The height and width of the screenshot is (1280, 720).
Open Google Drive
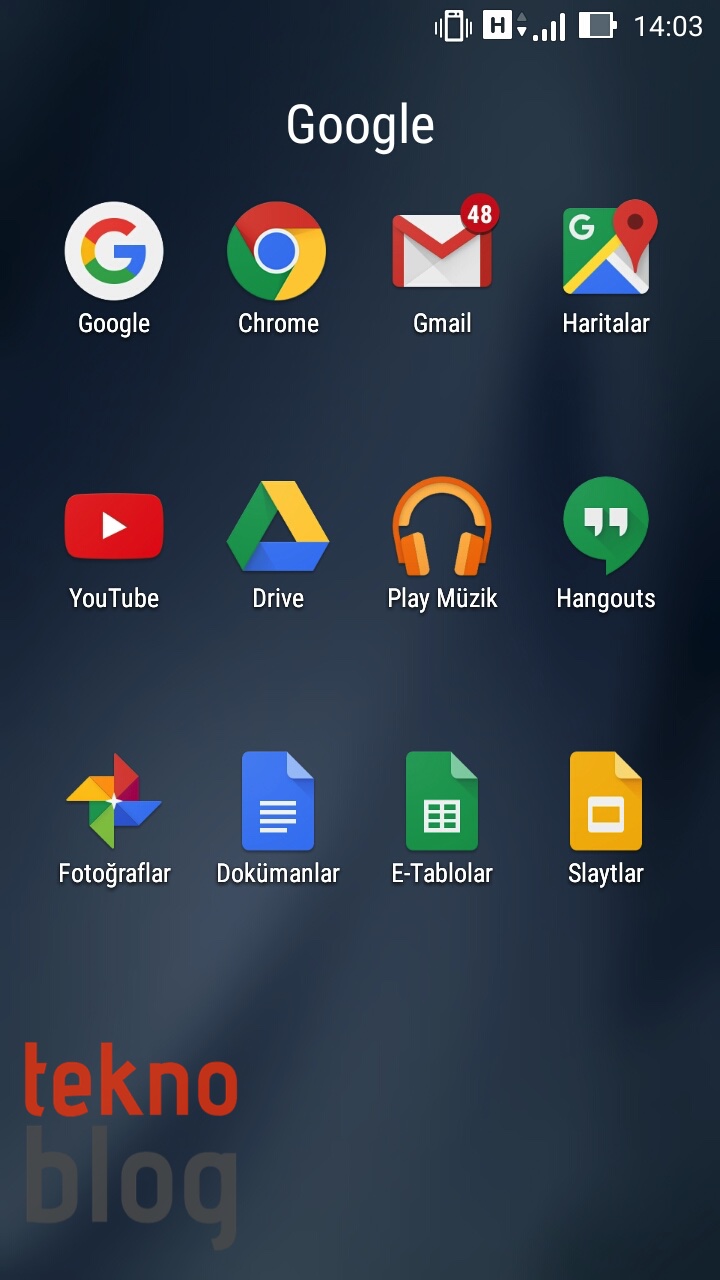tap(277, 526)
